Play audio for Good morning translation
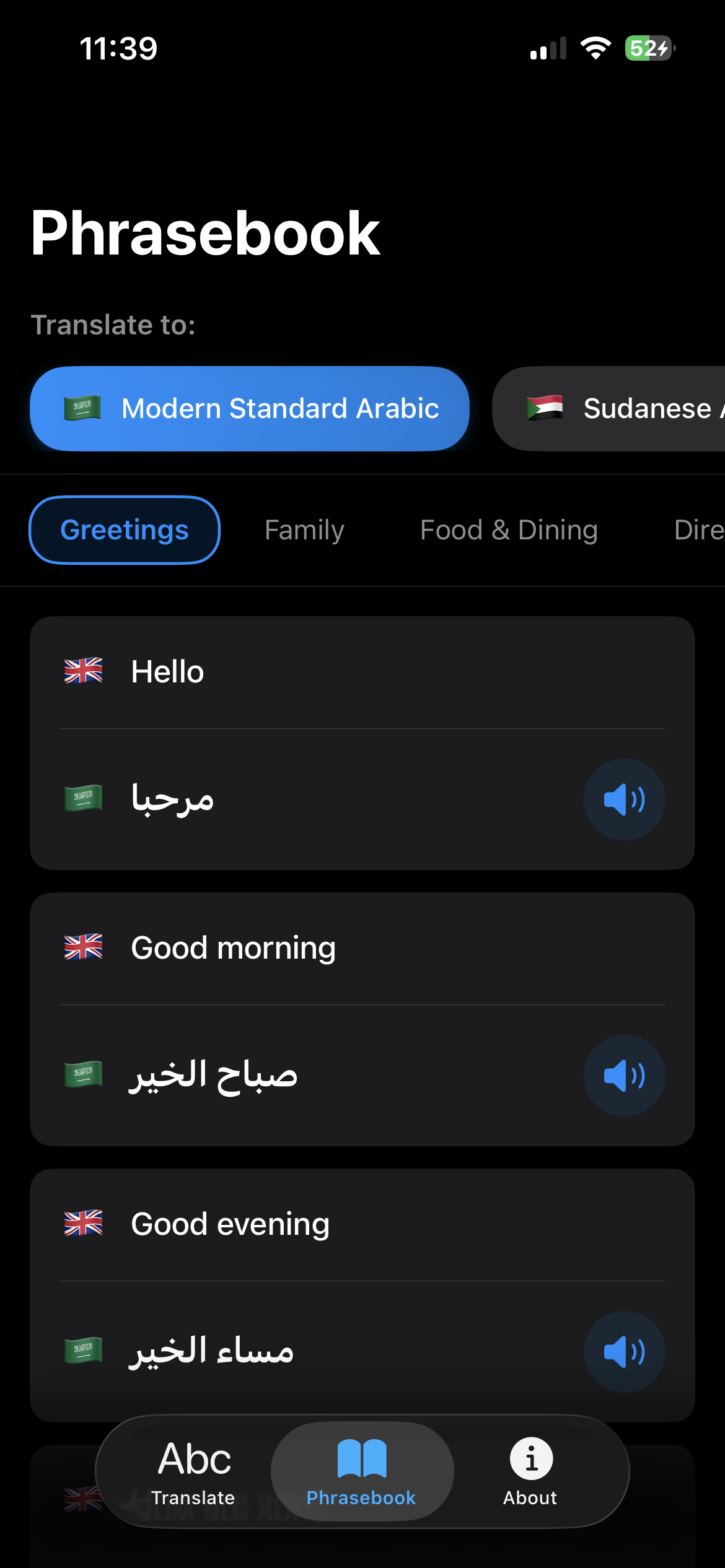This screenshot has height=1568, width=725. click(x=624, y=1075)
